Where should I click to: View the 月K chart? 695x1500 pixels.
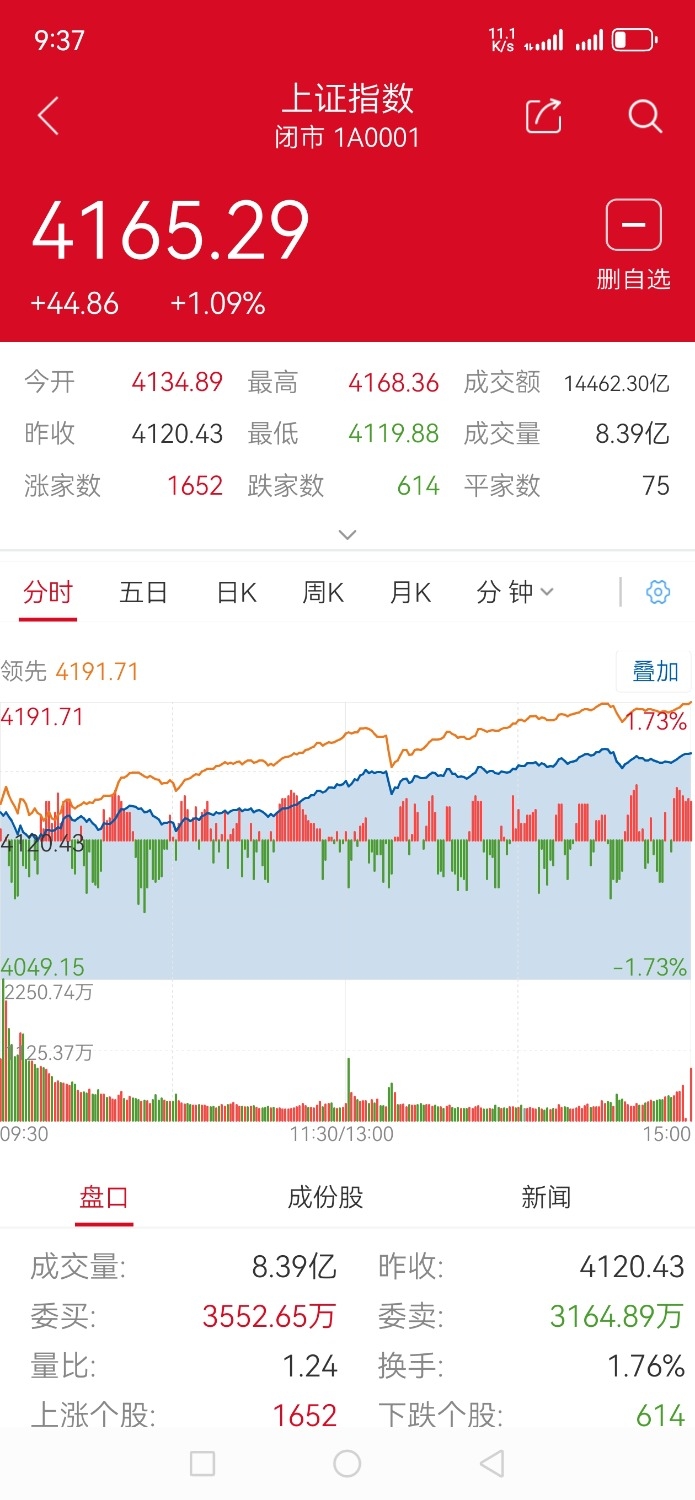tap(410, 592)
